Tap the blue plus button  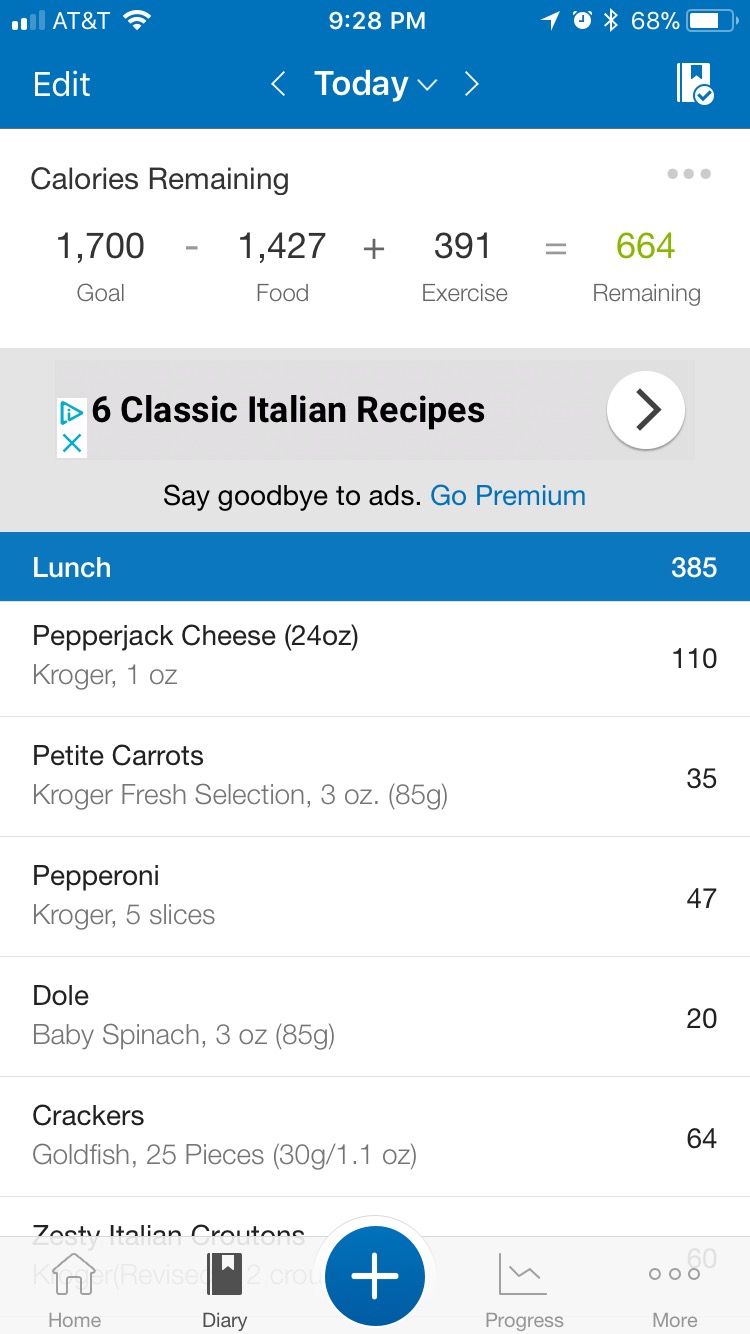click(x=375, y=1276)
